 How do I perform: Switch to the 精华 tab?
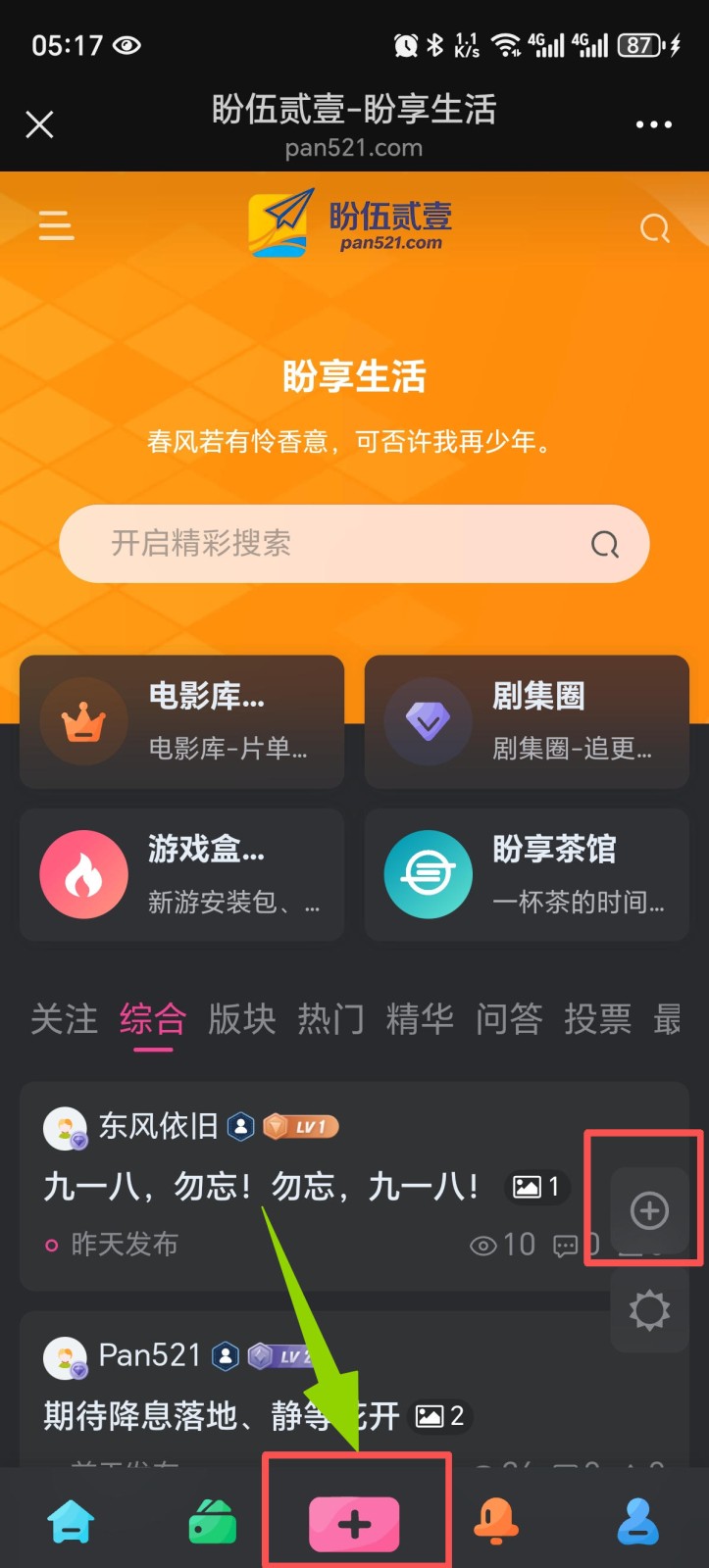coord(420,1019)
